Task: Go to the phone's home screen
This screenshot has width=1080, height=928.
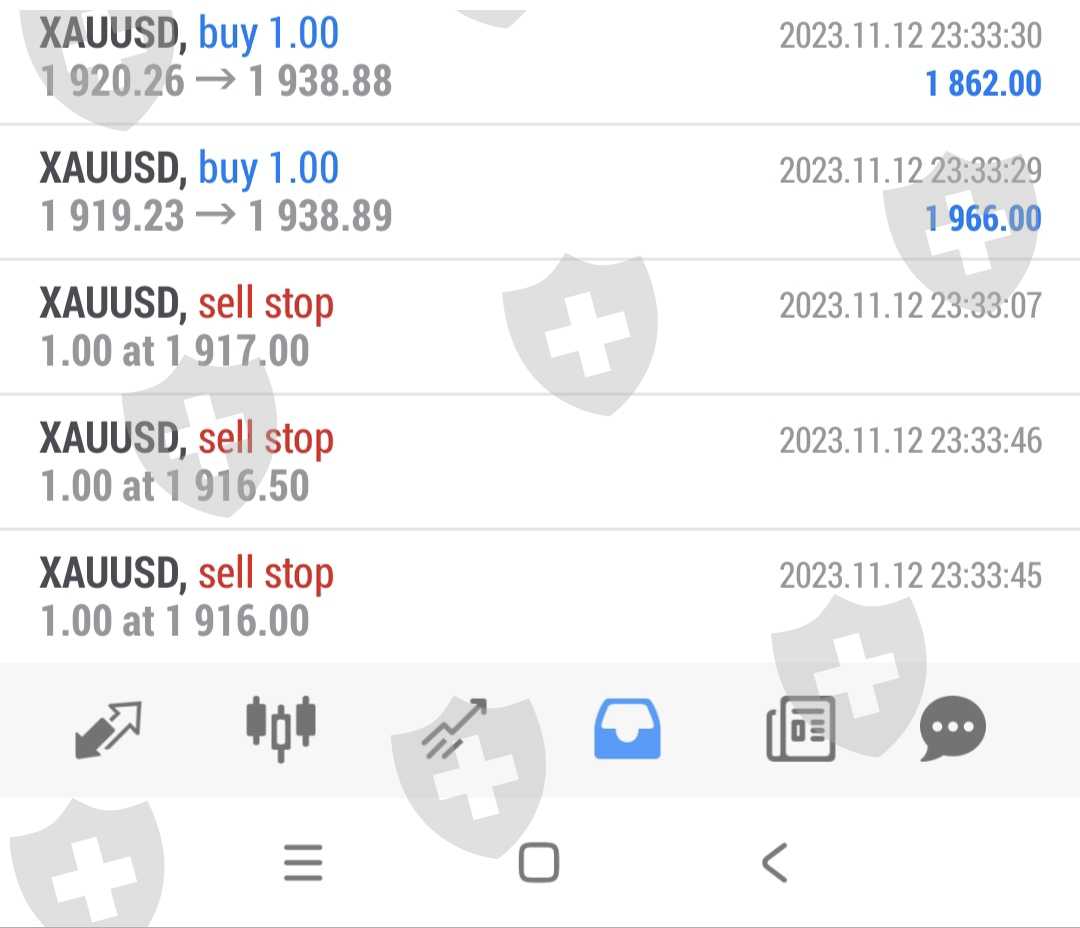Action: pos(539,862)
